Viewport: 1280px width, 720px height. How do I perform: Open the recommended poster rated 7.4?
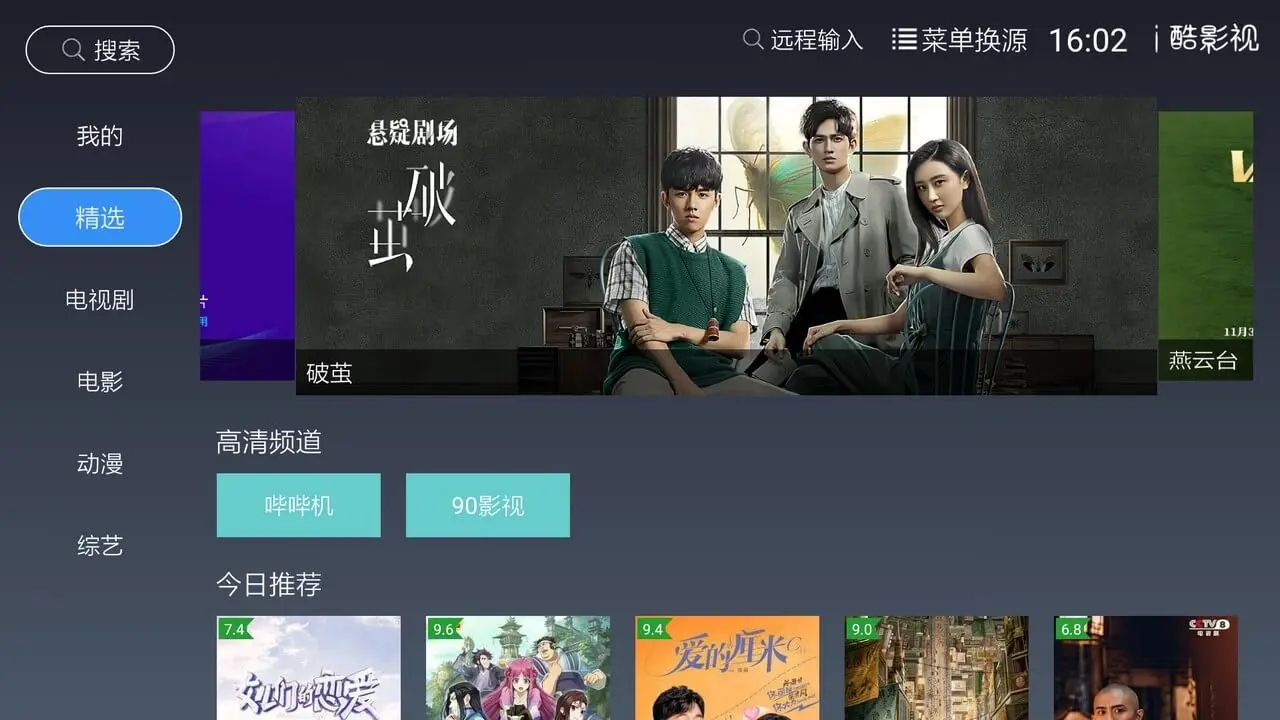tap(309, 668)
